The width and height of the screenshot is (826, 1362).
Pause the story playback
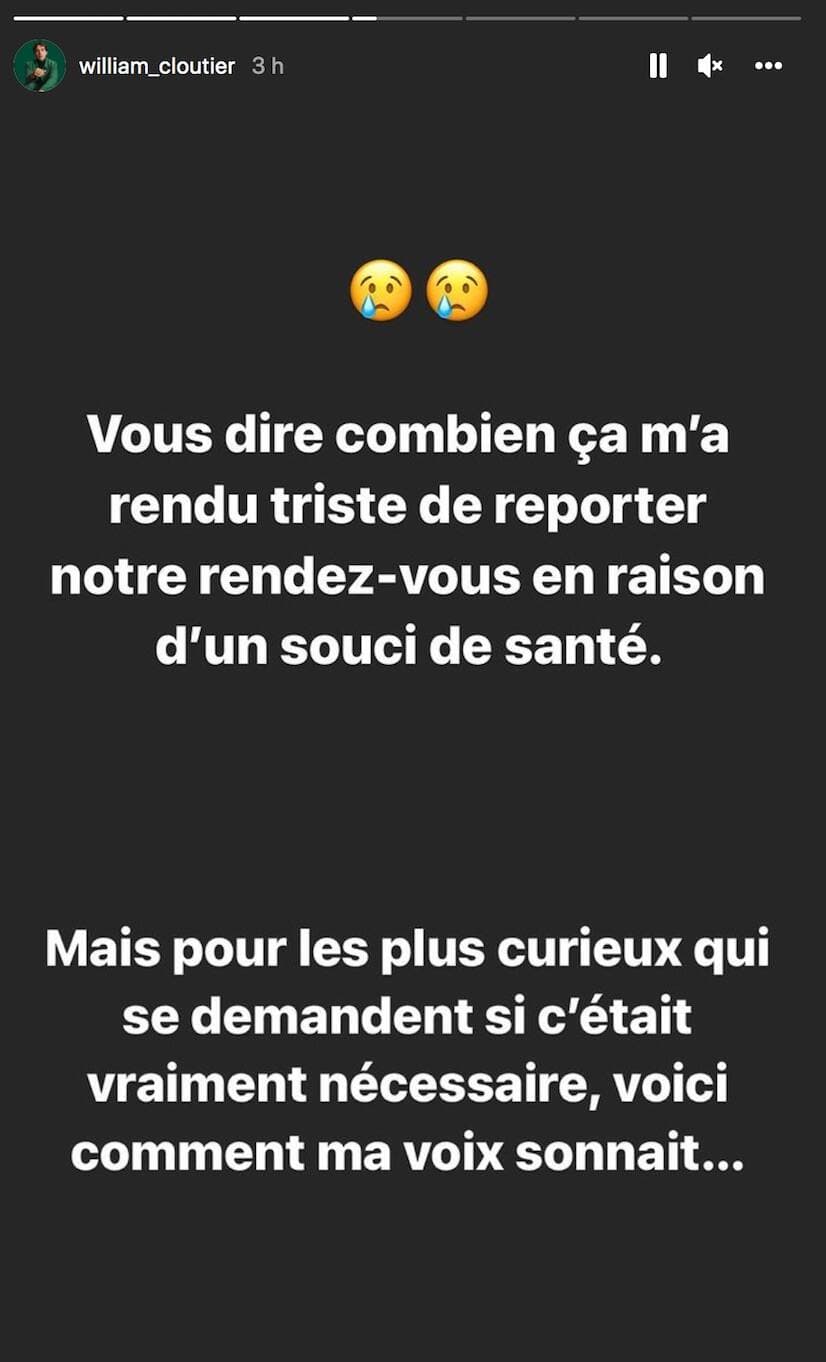[x=658, y=66]
